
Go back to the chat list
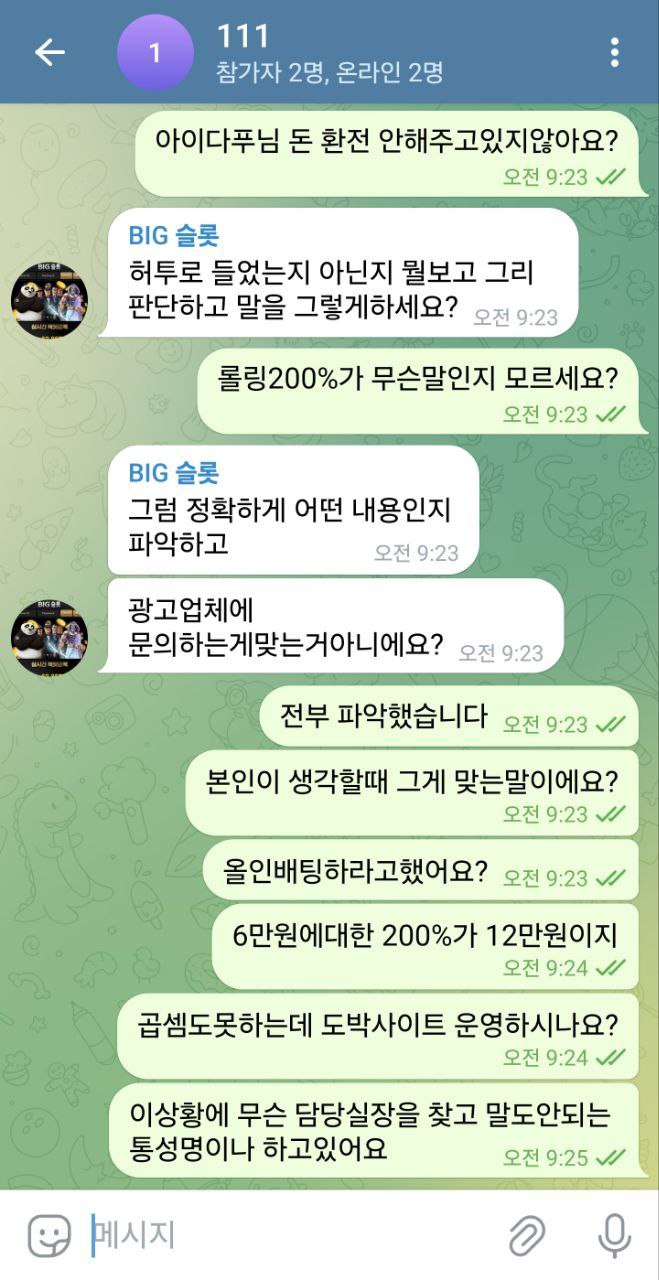coord(49,53)
